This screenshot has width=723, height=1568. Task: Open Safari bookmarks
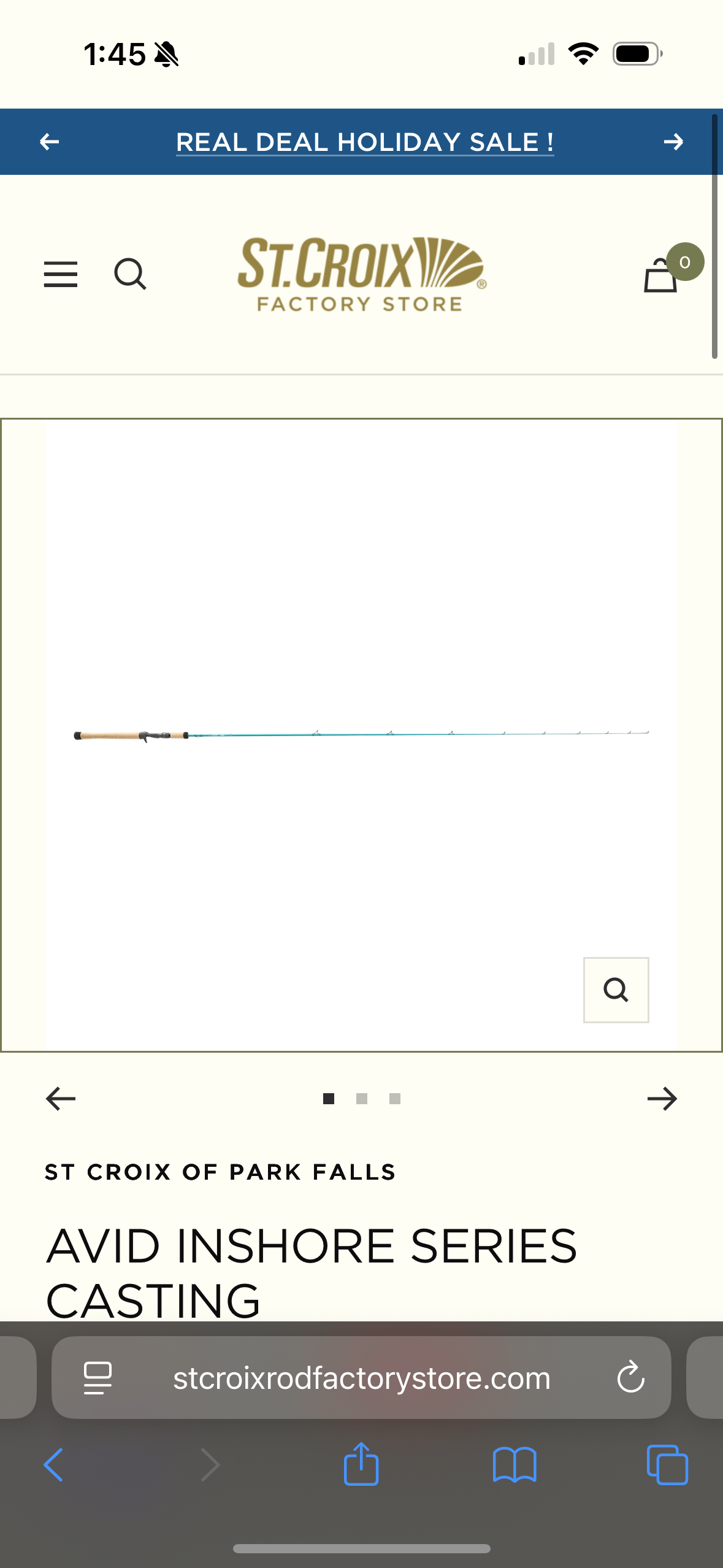tap(515, 1465)
